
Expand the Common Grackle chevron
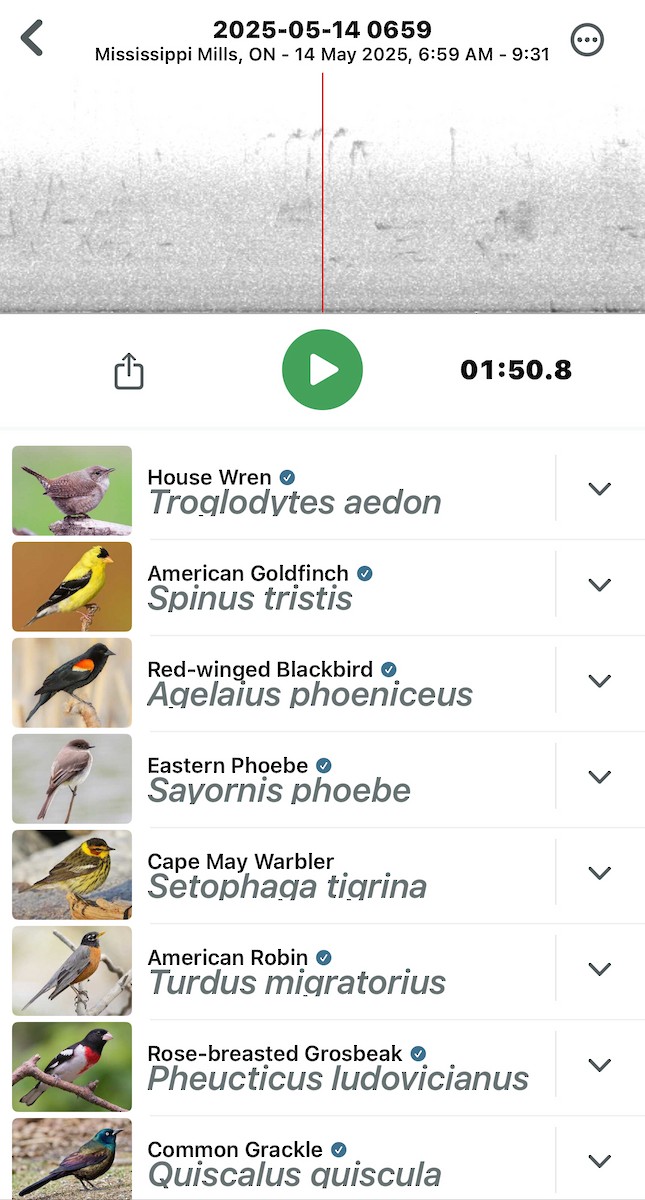599,1161
